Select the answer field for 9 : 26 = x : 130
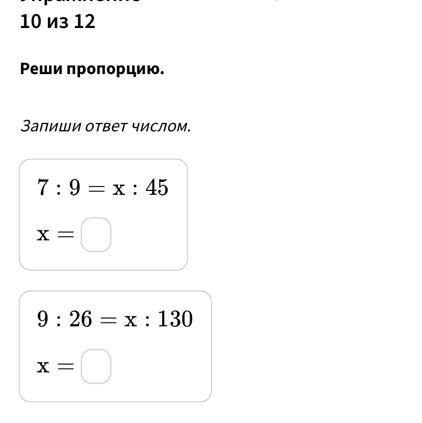The image size is (422, 423). (x=96, y=366)
